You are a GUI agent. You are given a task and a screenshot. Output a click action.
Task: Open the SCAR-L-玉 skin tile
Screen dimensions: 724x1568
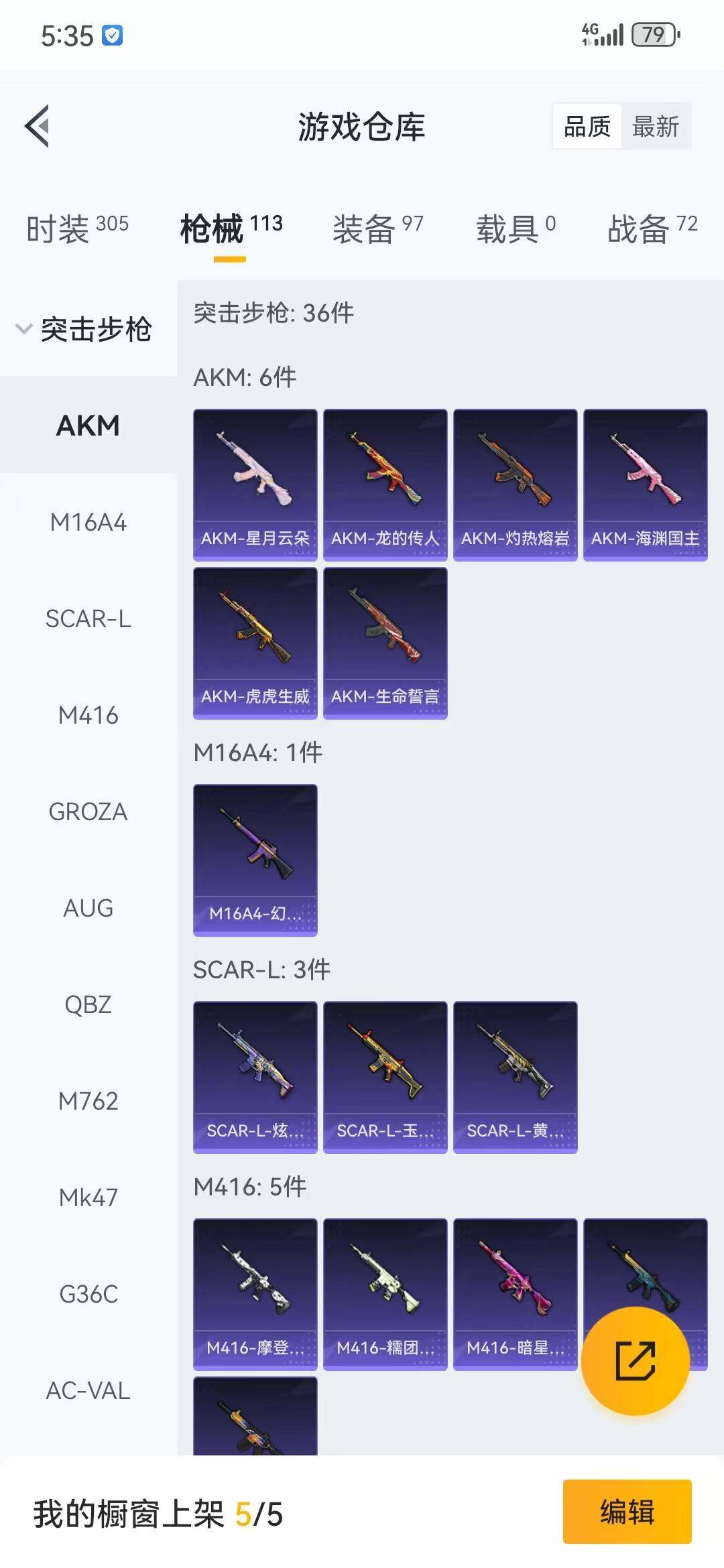point(385,1077)
